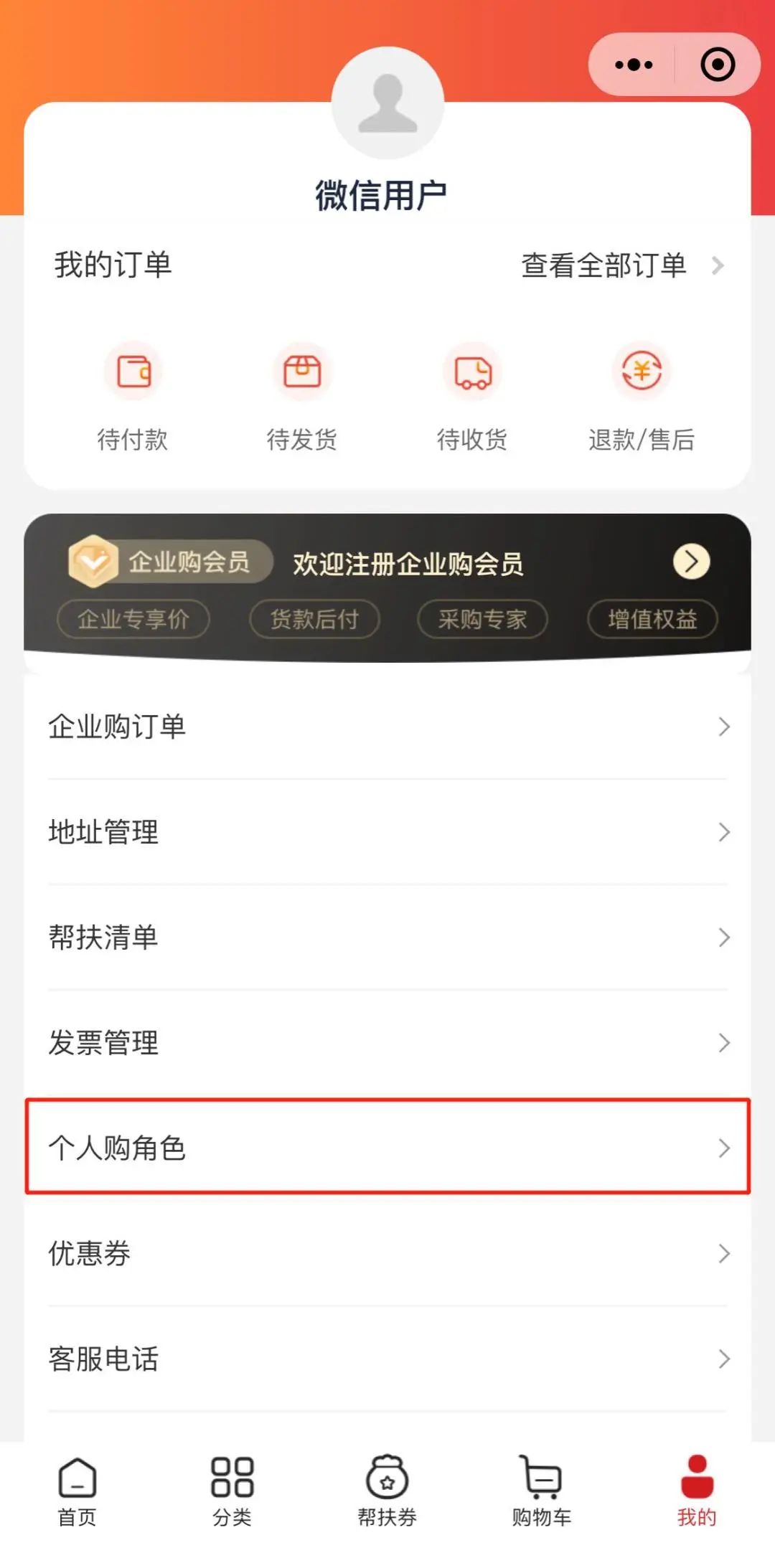Open the 企业购会员 registration banner arrow
The height and width of the screenshot is (1568, 775).
click(691, 562)
